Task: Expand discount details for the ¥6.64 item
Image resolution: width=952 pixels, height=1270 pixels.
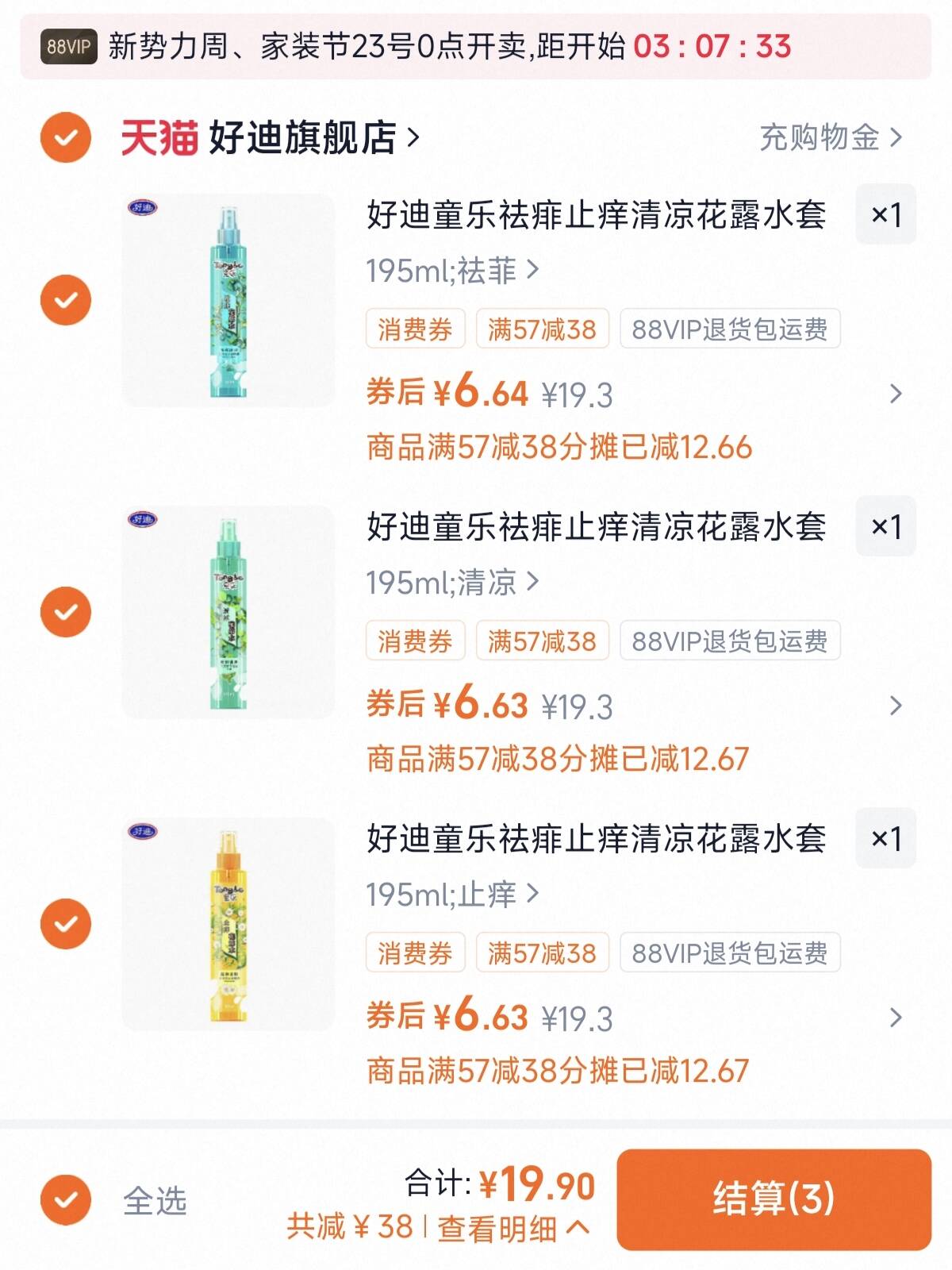Action: pos(896,394)
